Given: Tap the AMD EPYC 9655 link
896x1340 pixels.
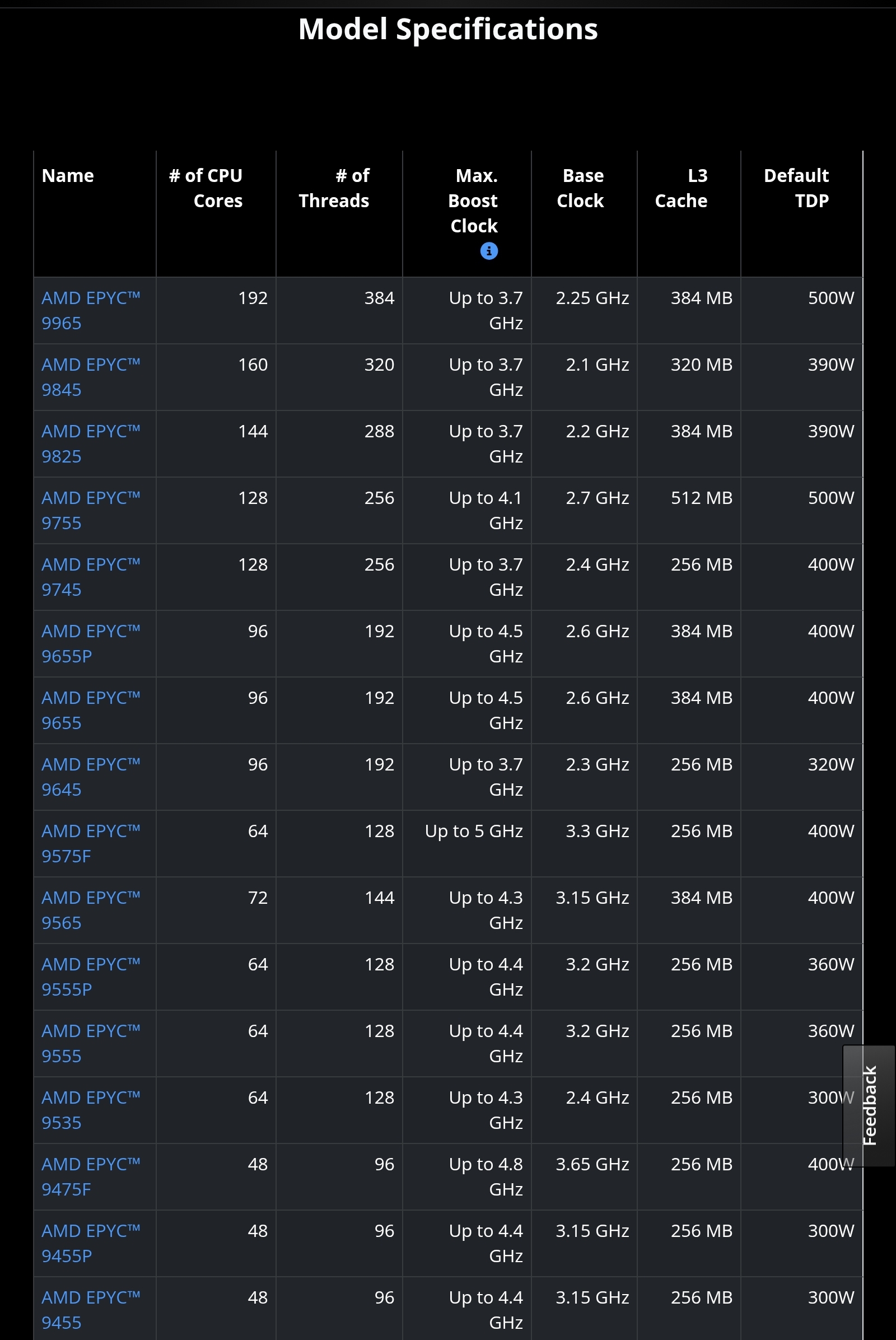Looking at the screenshot, I should (90, 710).
